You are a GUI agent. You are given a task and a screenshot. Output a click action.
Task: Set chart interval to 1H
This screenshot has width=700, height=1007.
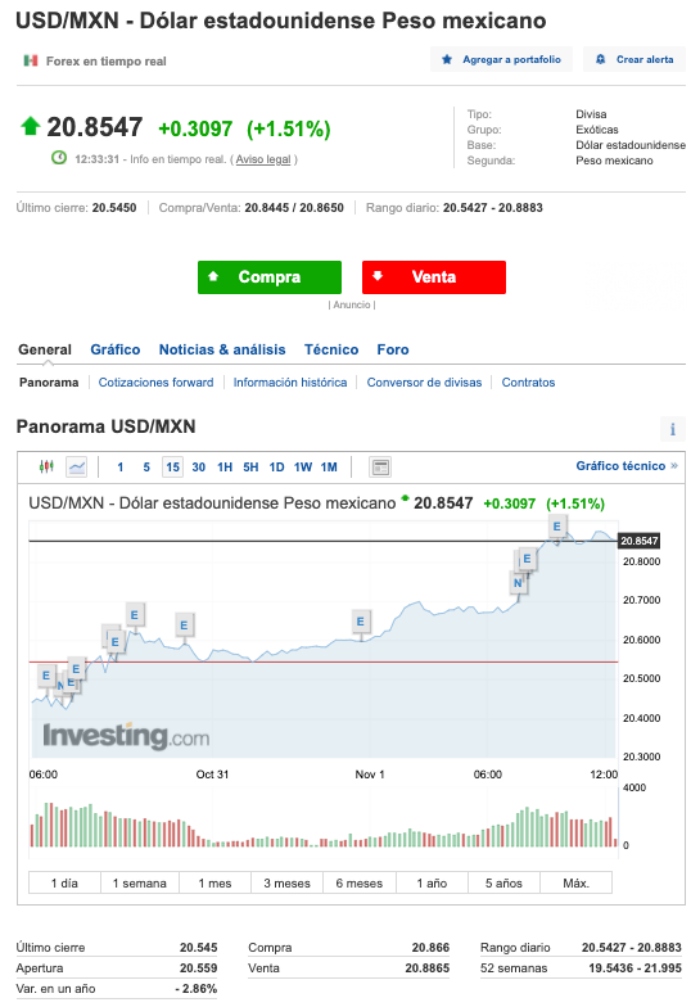(224, 466)
